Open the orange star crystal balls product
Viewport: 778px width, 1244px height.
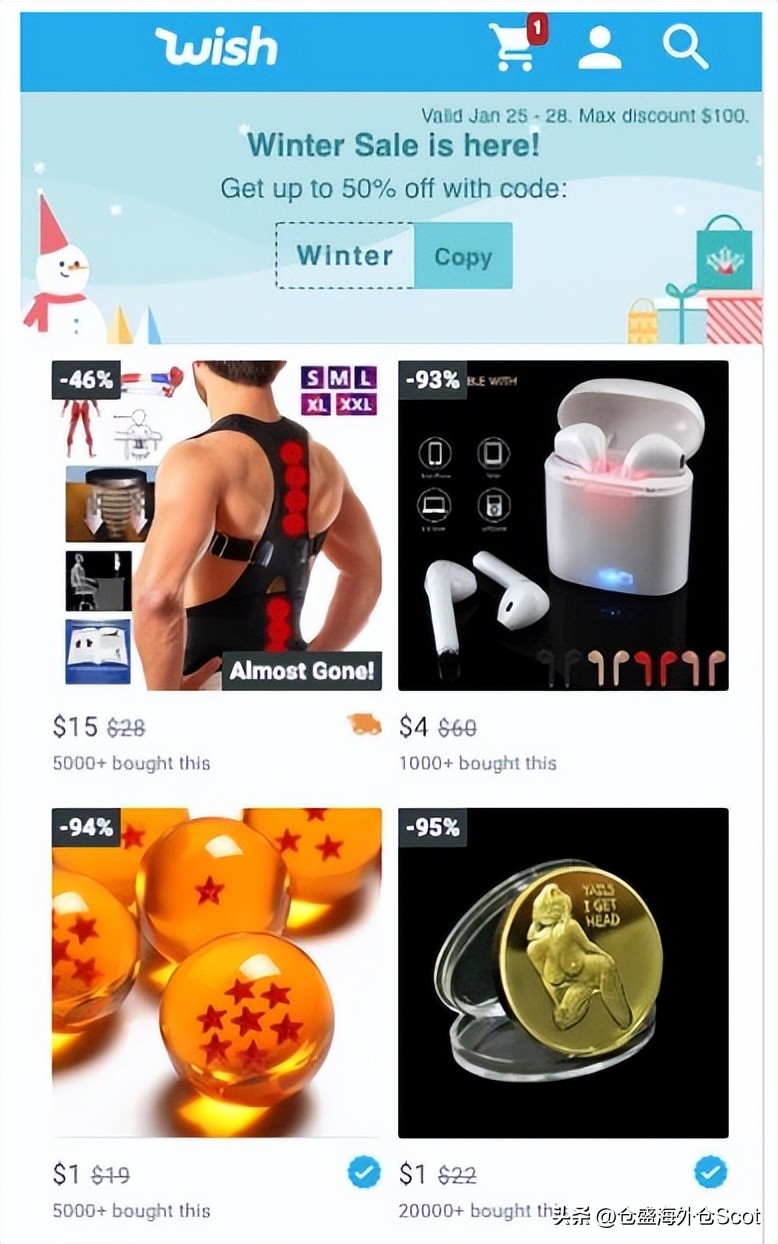[217, 972]
